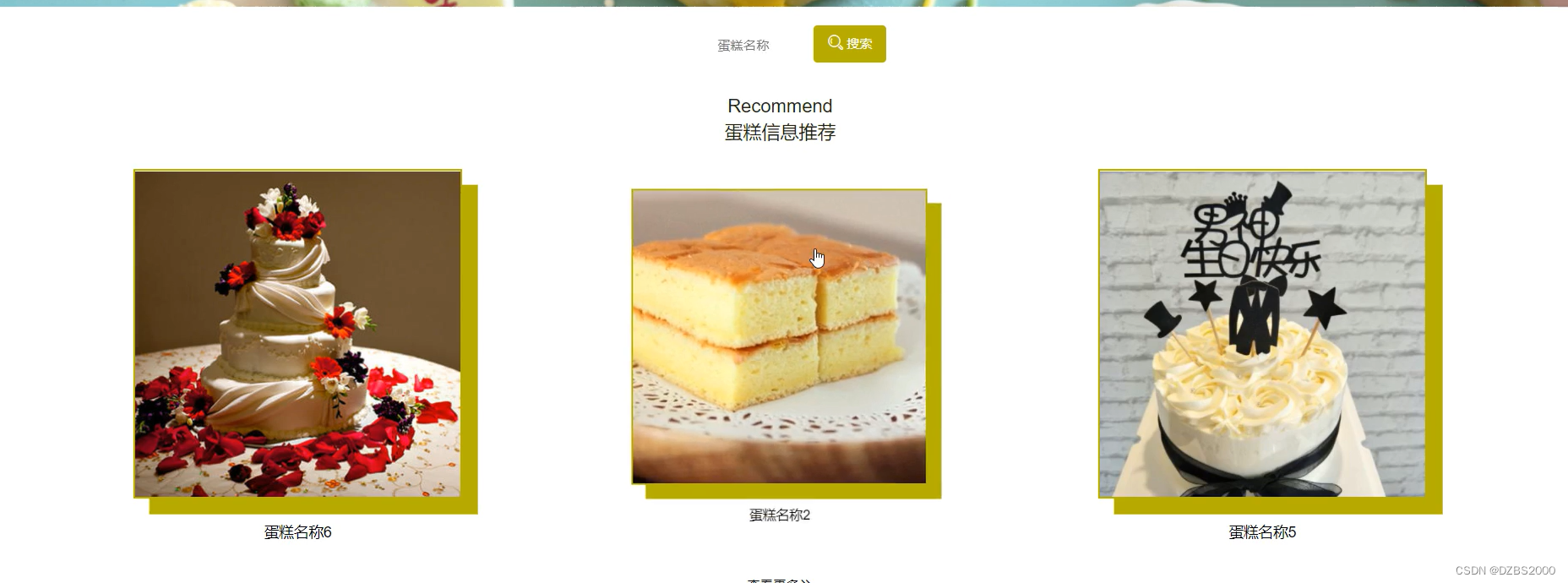This screenshot has height=583, width=1568.
Task: Open the 蛋糕名称2 cake card
Action: pyautogui.click(x=779, y=337)
